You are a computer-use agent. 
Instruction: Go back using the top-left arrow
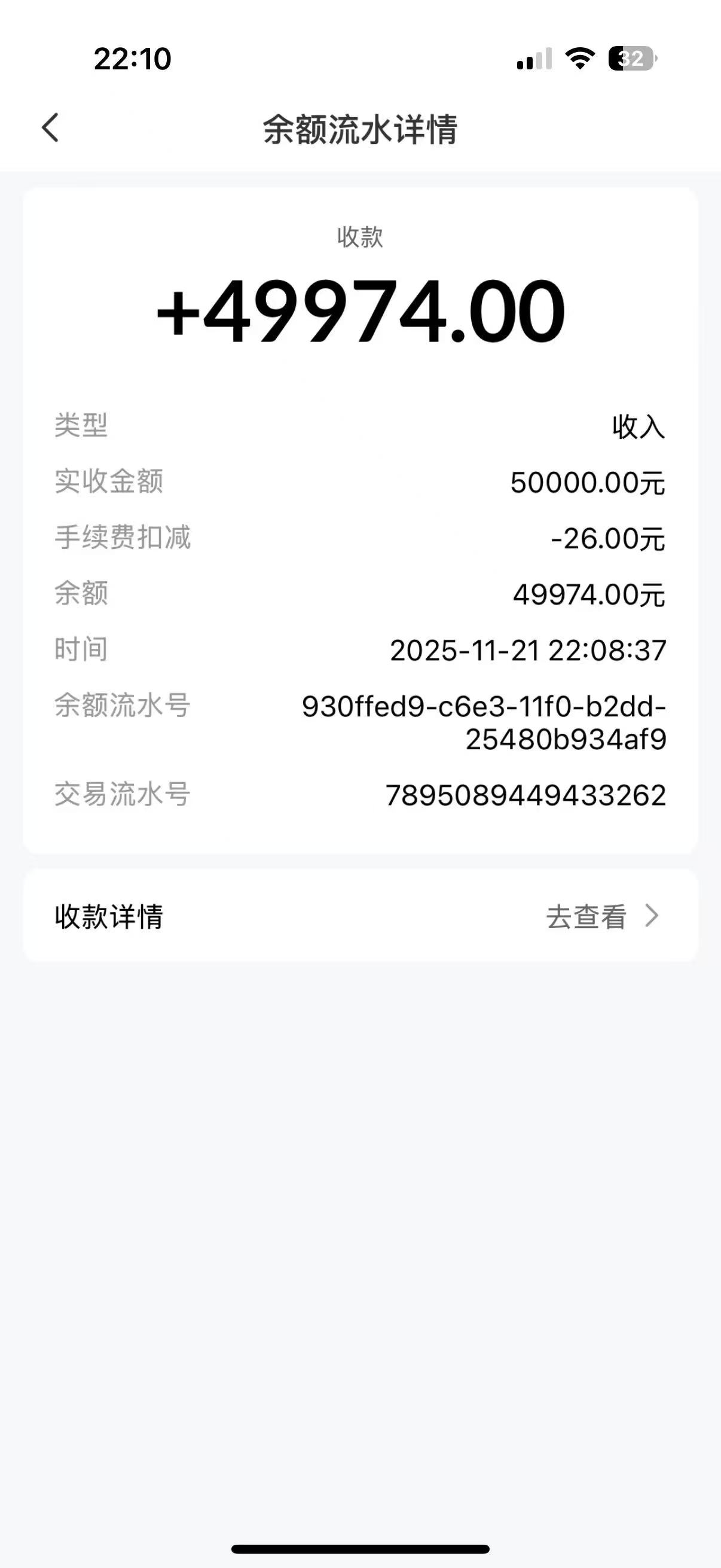pos(50,128)
